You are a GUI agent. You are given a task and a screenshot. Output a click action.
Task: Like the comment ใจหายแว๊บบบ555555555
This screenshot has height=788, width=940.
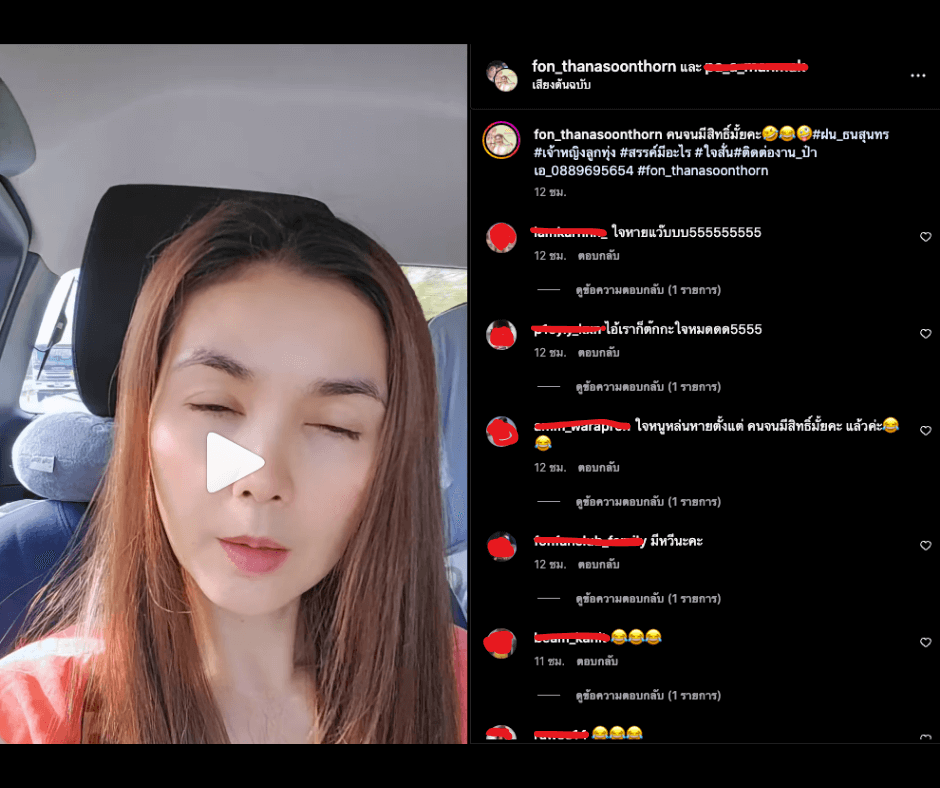[x=925, y=237]
